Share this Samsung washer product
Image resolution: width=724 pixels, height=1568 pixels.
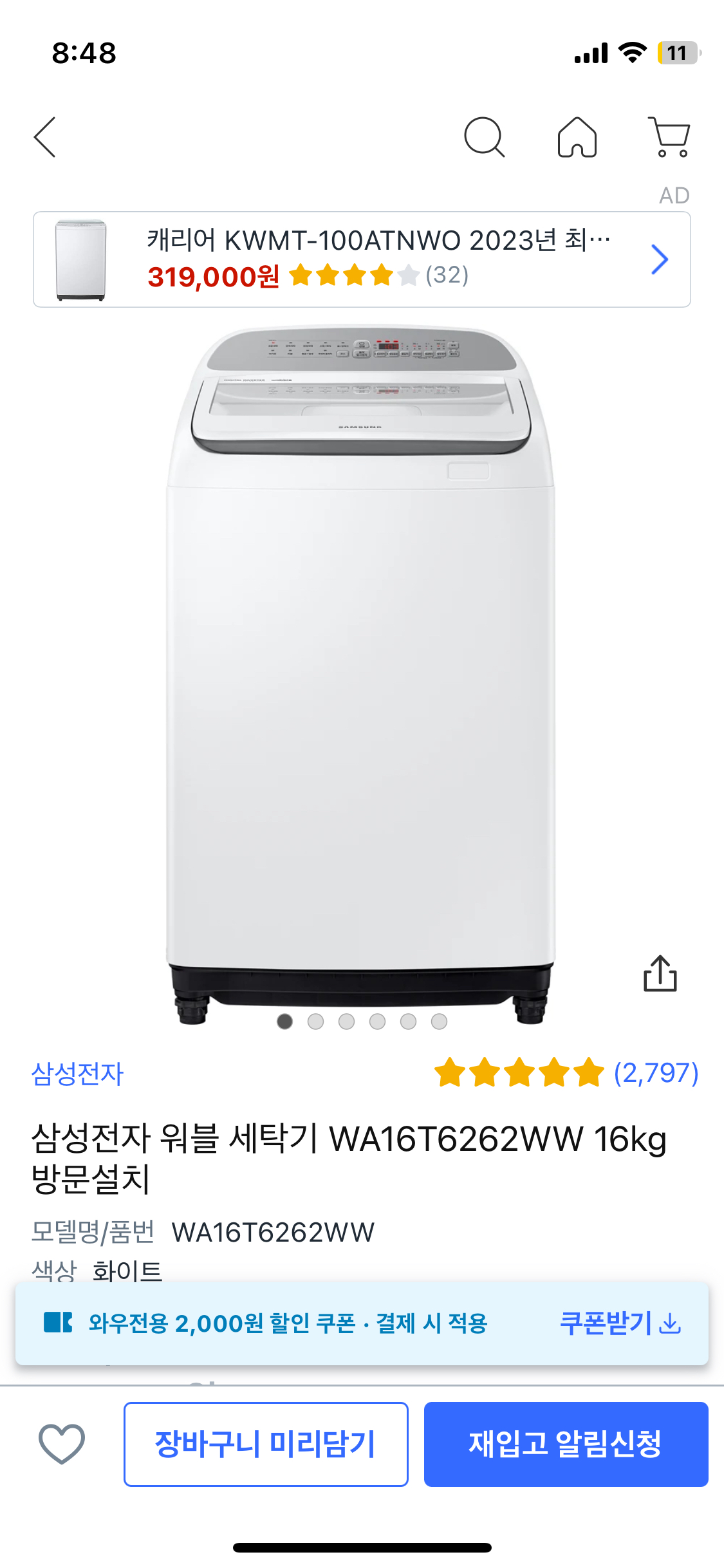(660, 973)
